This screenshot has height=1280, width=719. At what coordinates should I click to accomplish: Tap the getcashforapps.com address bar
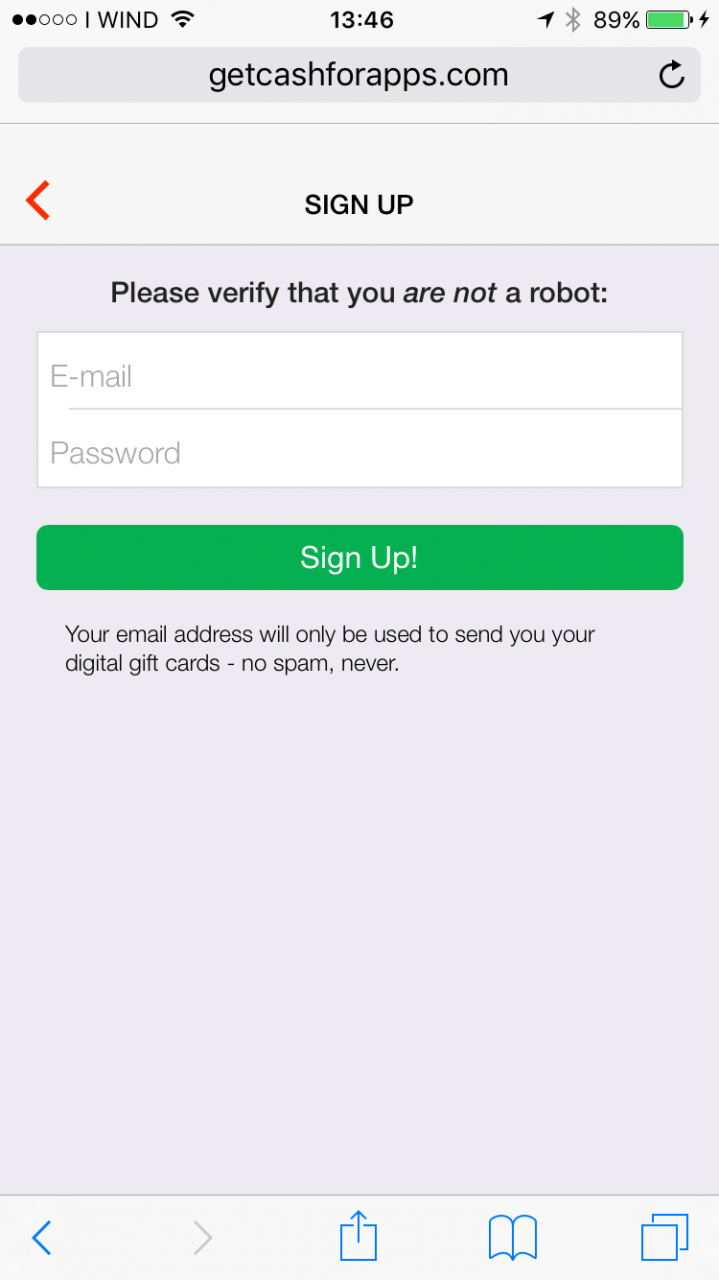(359, 75)
